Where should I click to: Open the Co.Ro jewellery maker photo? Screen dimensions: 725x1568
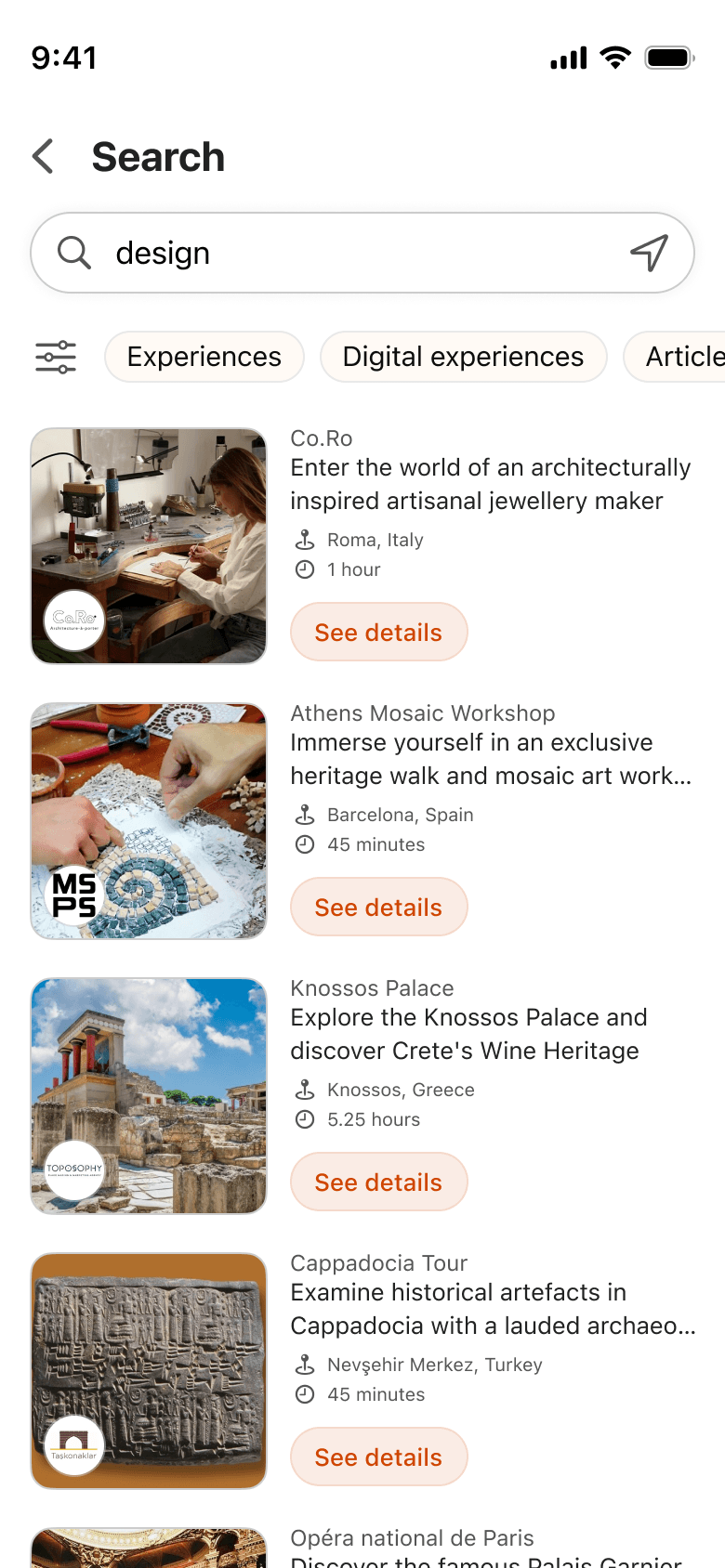tap(149, 546)
